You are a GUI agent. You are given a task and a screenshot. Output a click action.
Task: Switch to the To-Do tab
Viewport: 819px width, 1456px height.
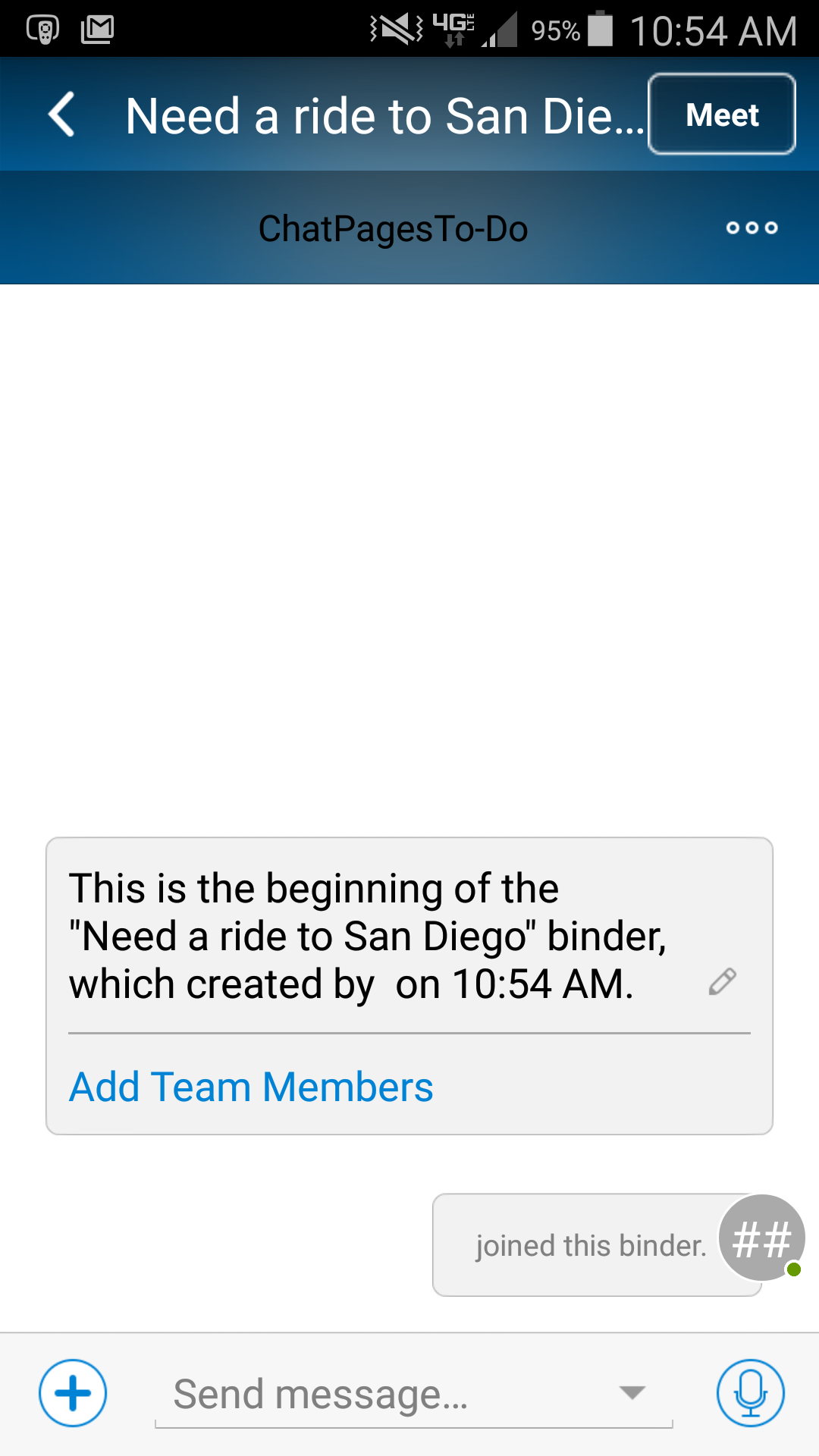[x=481, y=229]
